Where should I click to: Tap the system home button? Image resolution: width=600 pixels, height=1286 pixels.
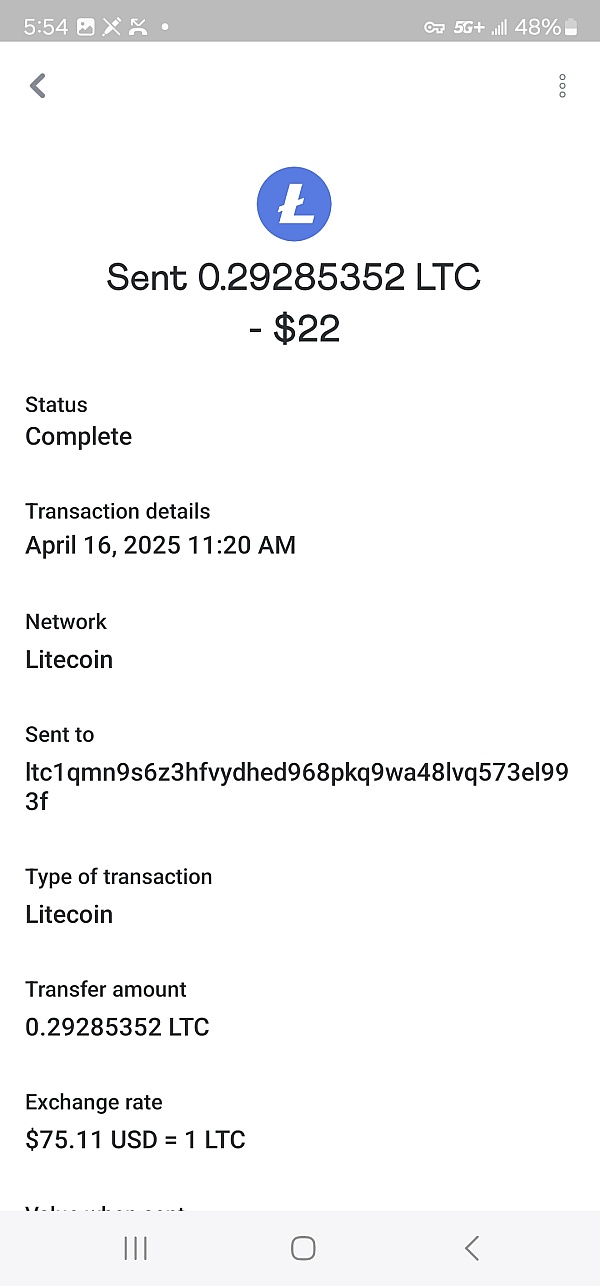(x=303, y=1247)
